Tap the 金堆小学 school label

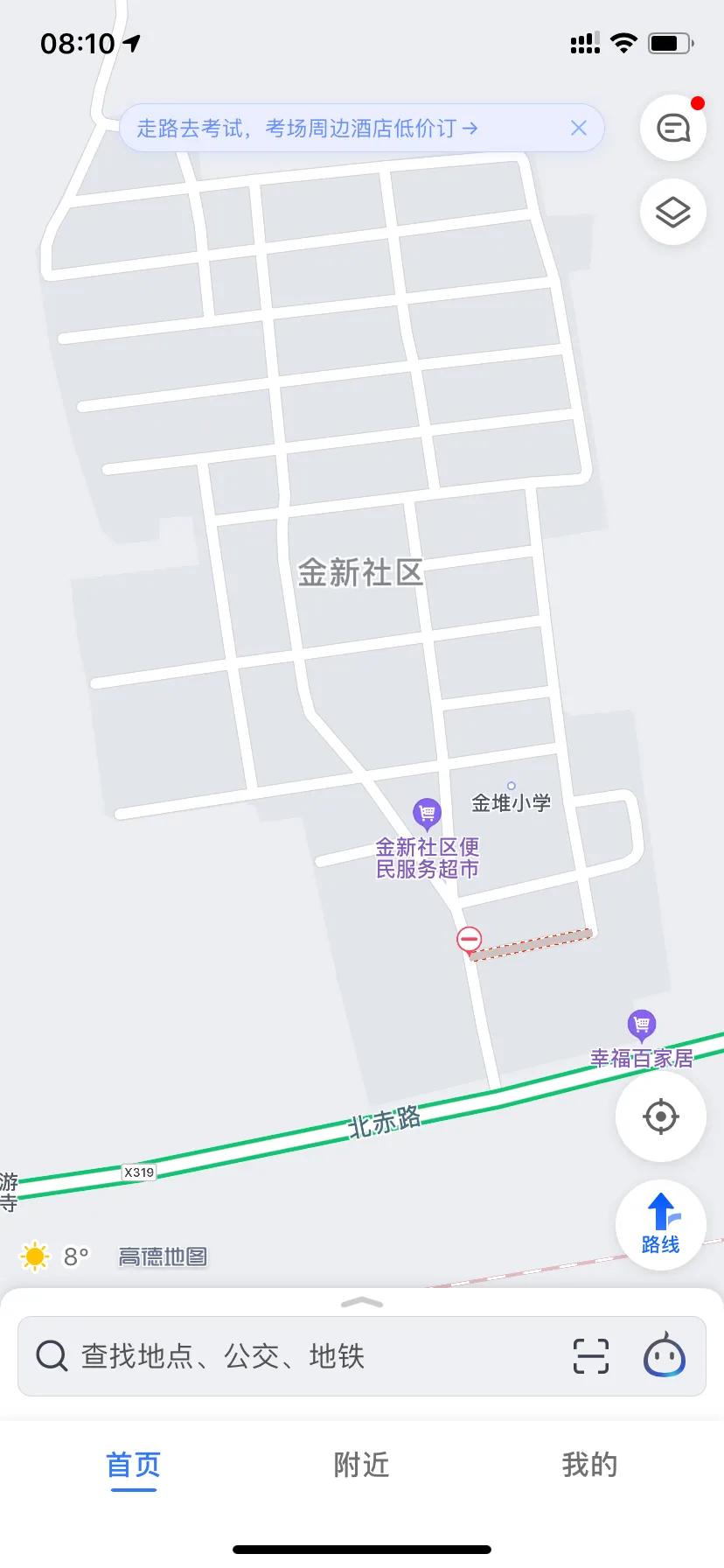(x=511, y=802)
